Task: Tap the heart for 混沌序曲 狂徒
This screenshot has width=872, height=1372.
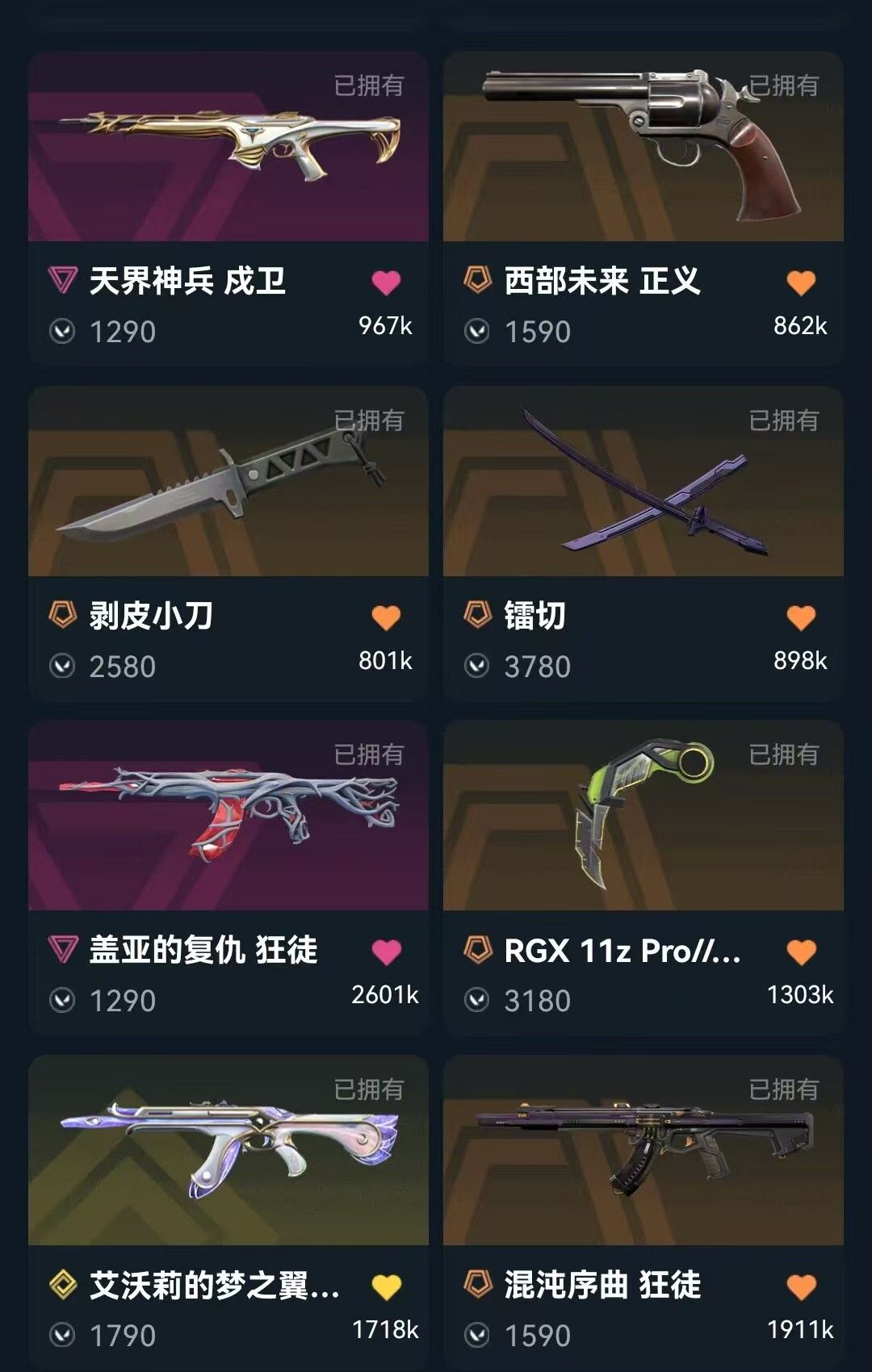Action: point(801,1287)
